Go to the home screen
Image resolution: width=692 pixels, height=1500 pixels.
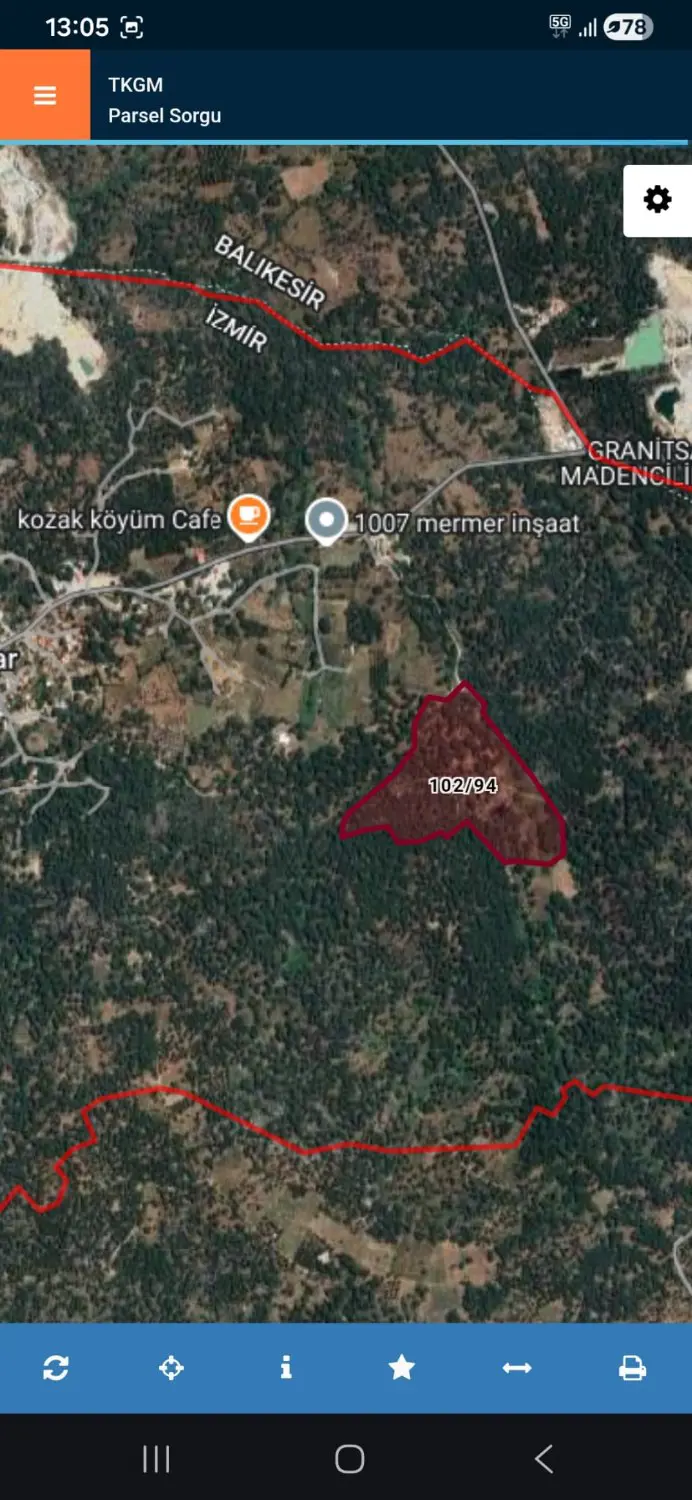349,1459
